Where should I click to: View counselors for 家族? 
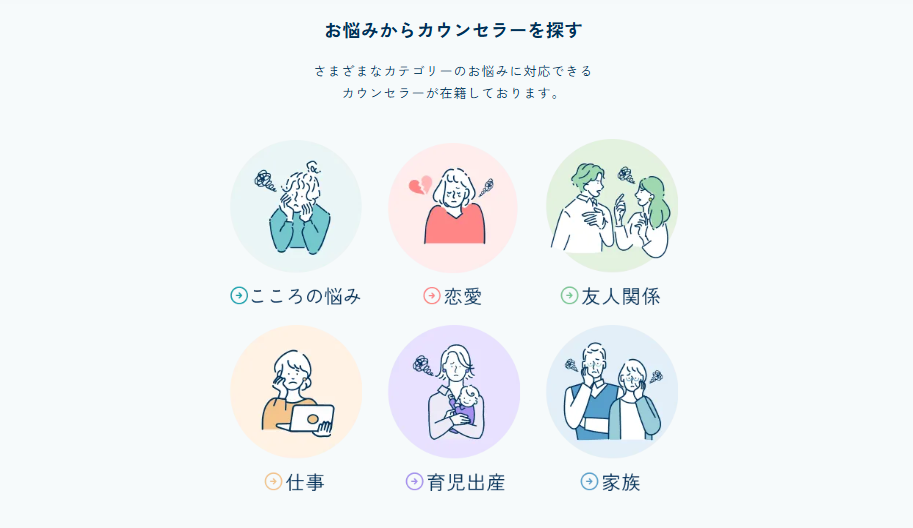point(611,482)
